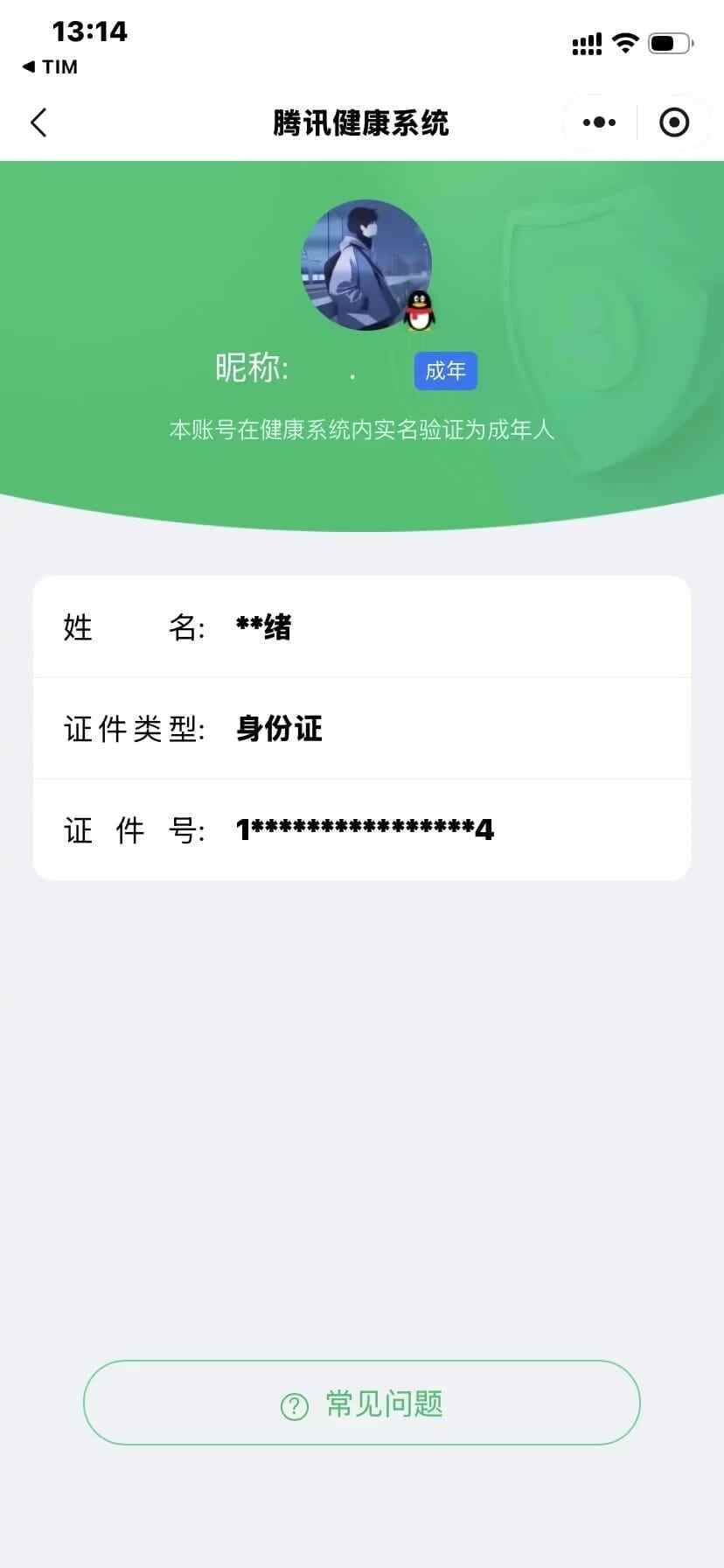
Task: Tap the battery indicator at top right
Action: [x=667, y=42]
